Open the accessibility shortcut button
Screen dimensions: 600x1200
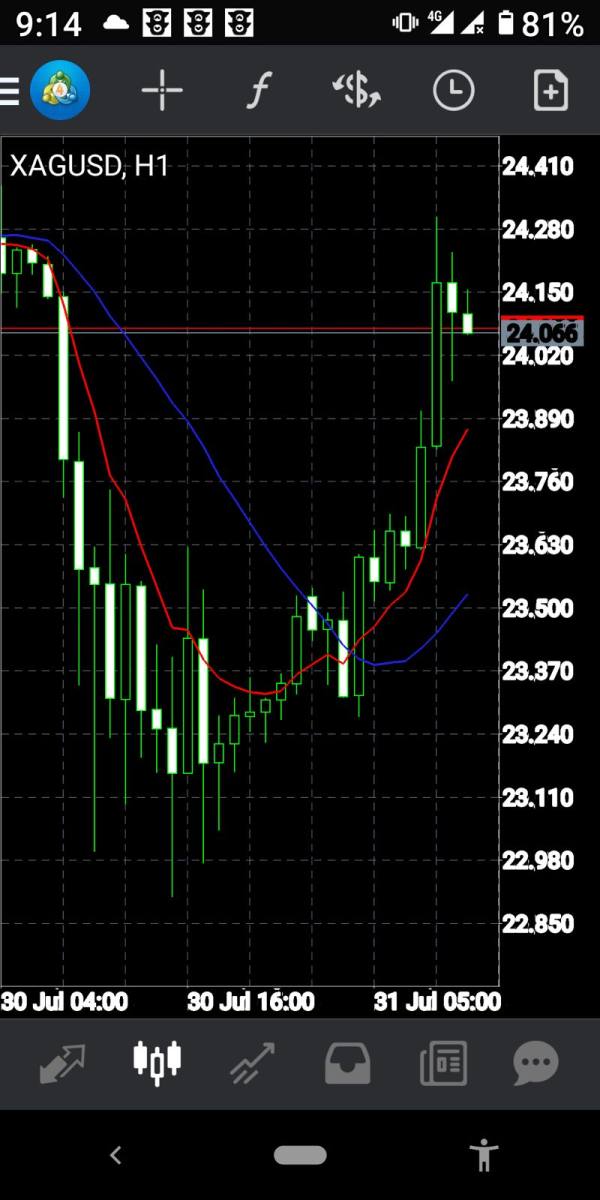point(484,1156)
